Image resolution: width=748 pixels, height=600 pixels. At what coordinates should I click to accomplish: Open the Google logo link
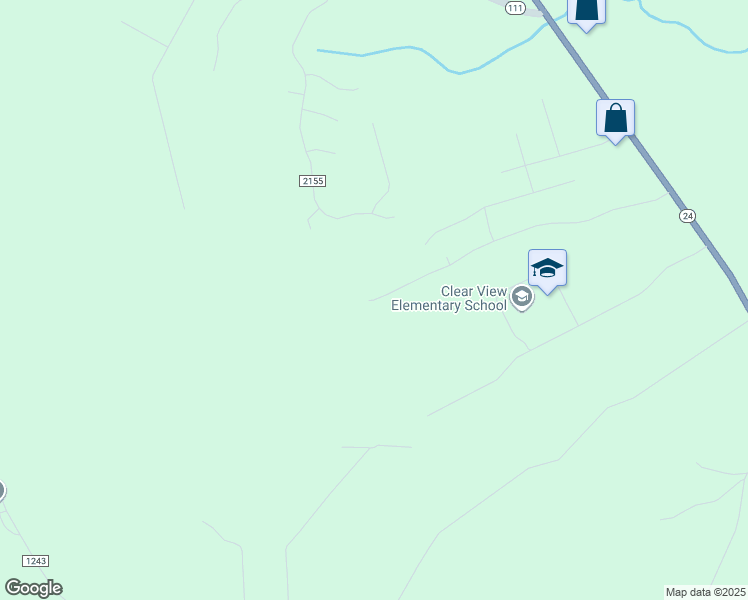33,588
